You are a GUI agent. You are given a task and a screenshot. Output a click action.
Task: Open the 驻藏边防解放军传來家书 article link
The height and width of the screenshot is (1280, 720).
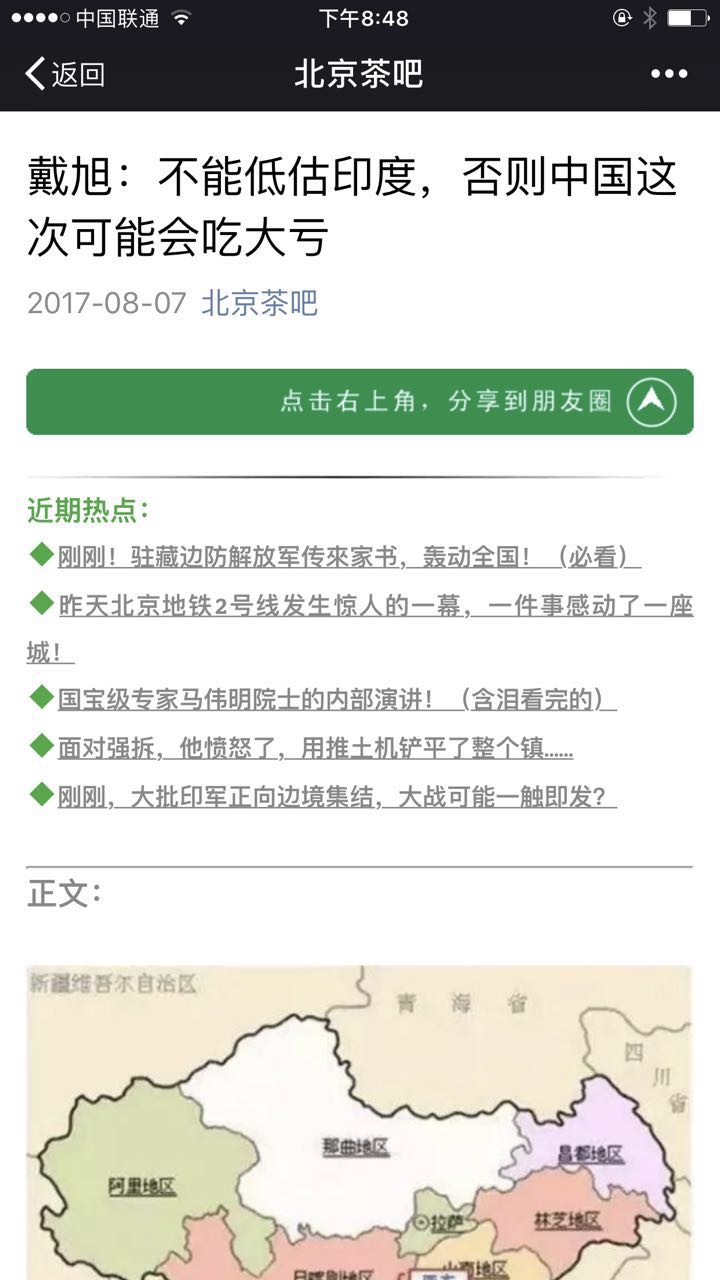pos(348,557)
